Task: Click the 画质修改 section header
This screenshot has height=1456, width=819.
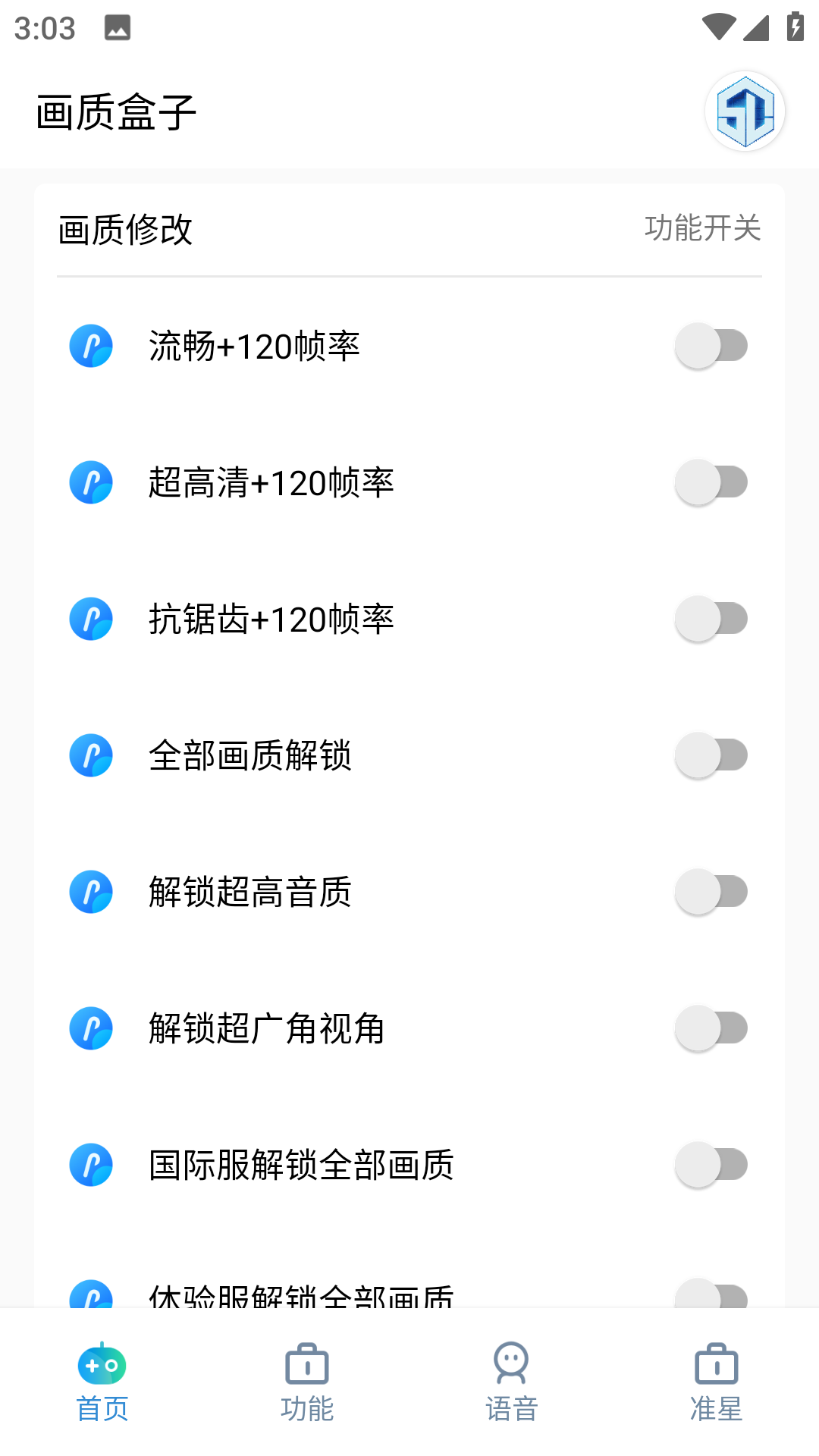Action: 125,231
